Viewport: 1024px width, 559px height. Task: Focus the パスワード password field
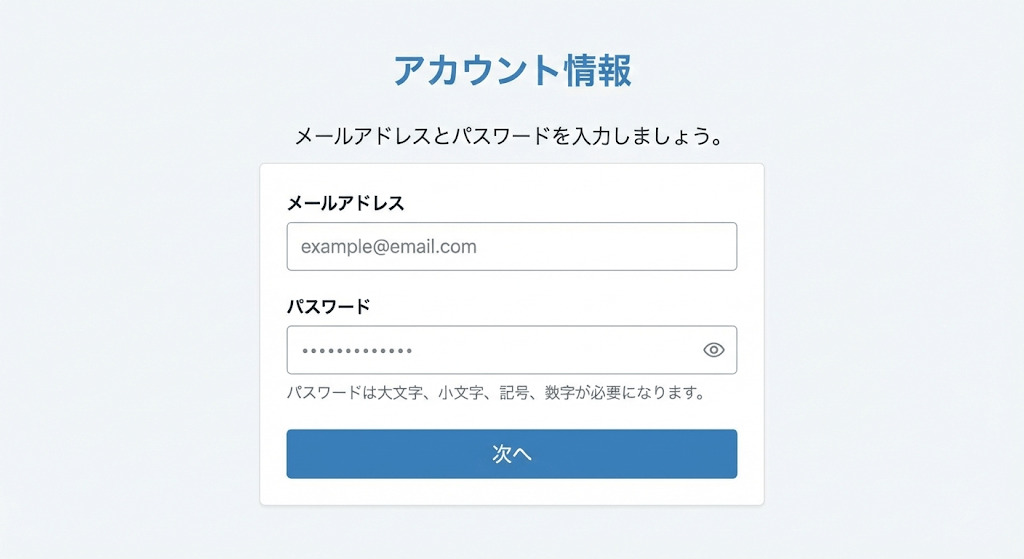[x=490, y=350]
